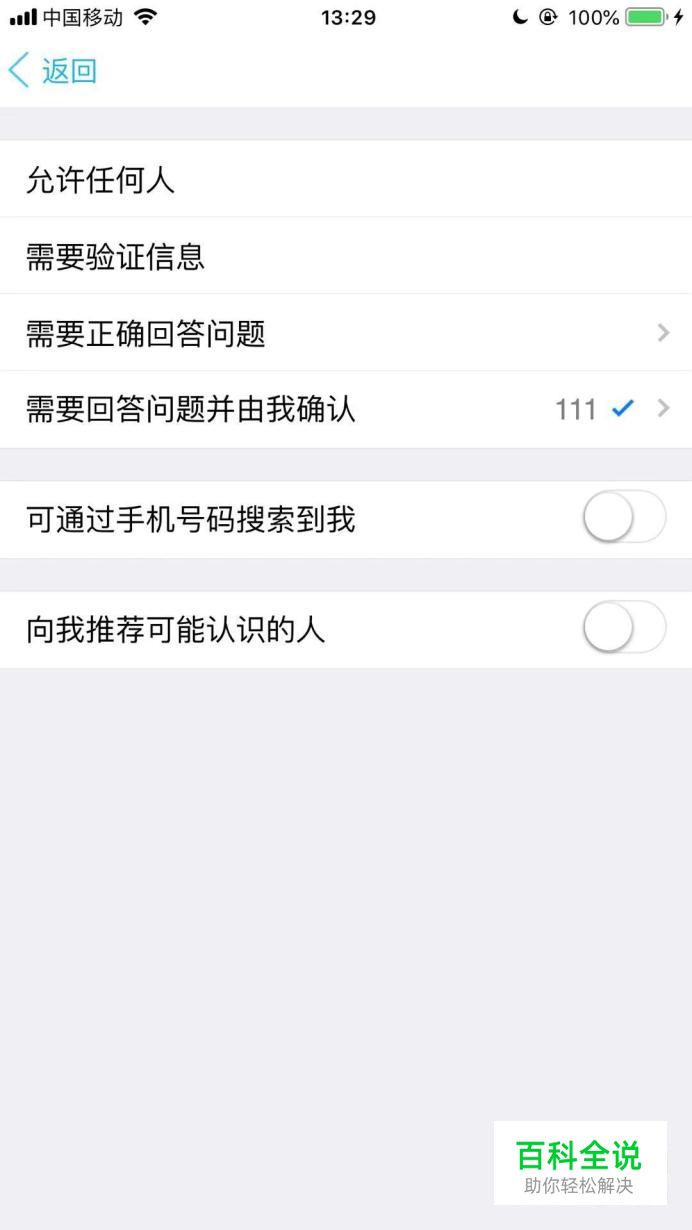The width and height of the screenshot is (692, 1230).
Task: Open 需要正确回答问题 settings
Action: tap(346, 333)
